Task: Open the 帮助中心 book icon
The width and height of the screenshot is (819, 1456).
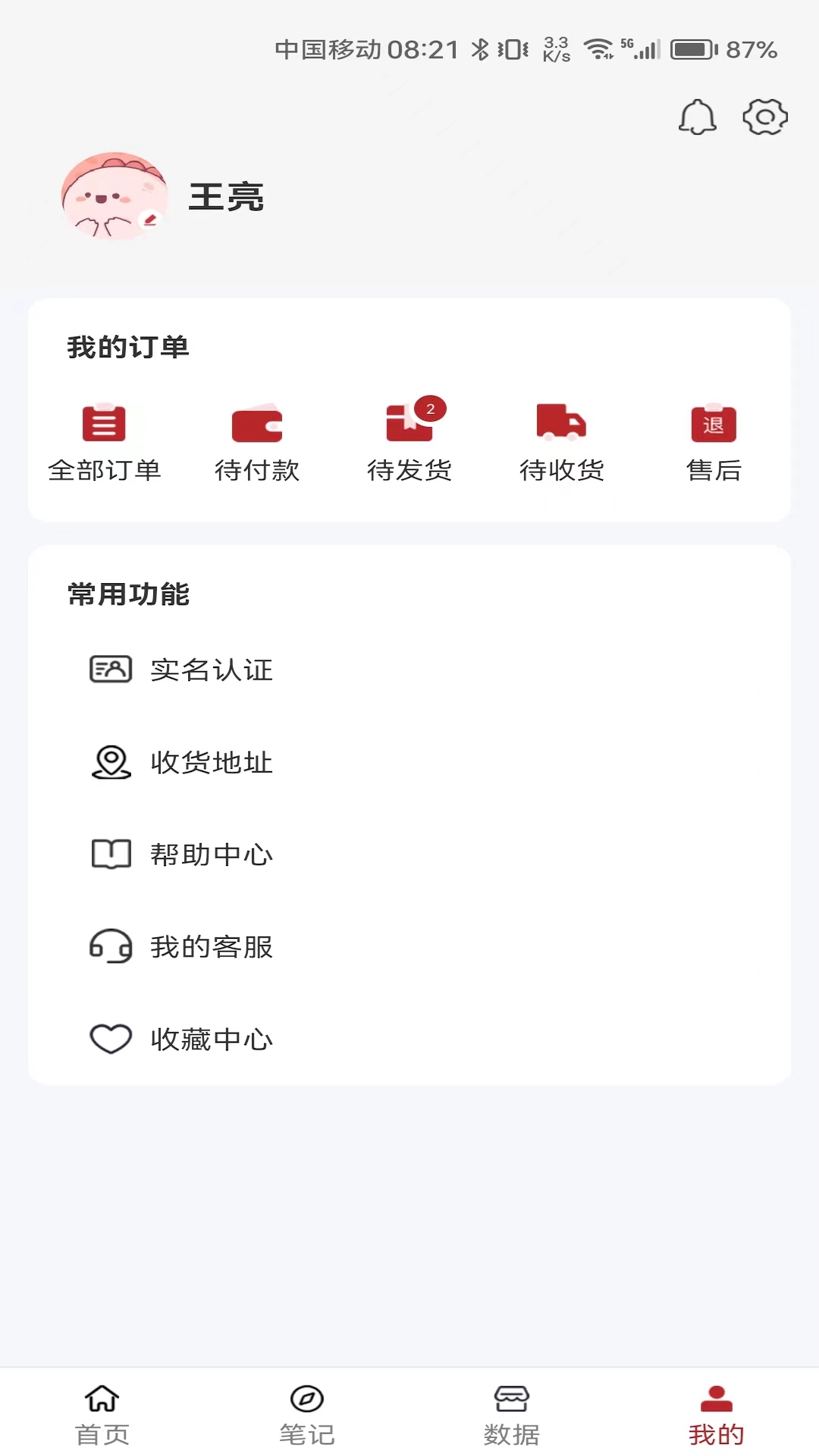Action: click(111, 854)
